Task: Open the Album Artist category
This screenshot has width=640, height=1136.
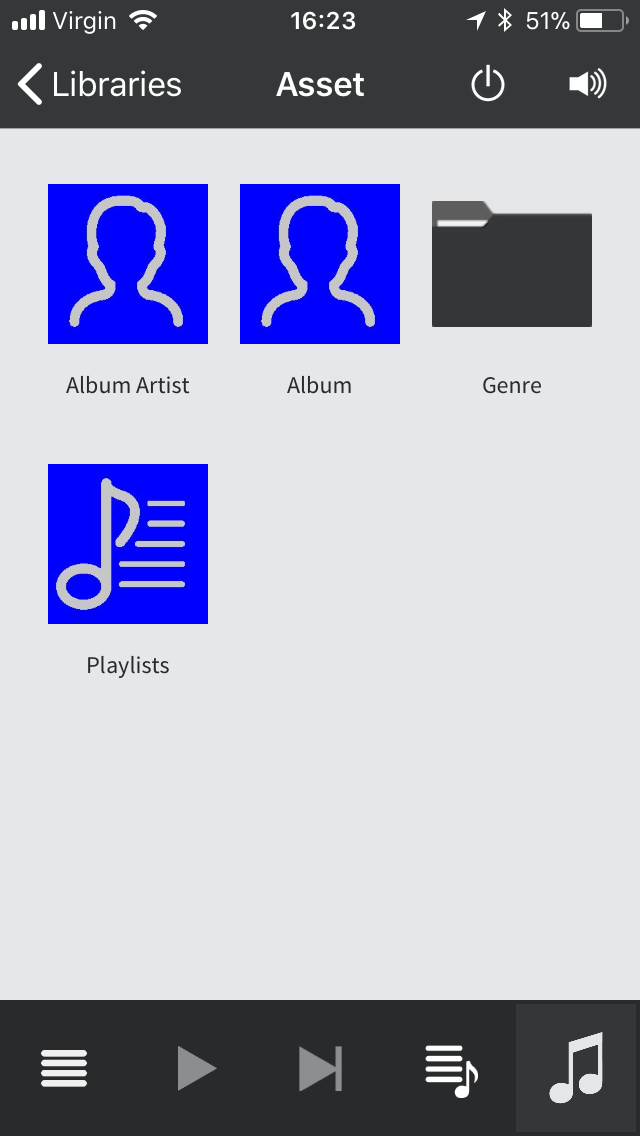Action: pos(128,264)
